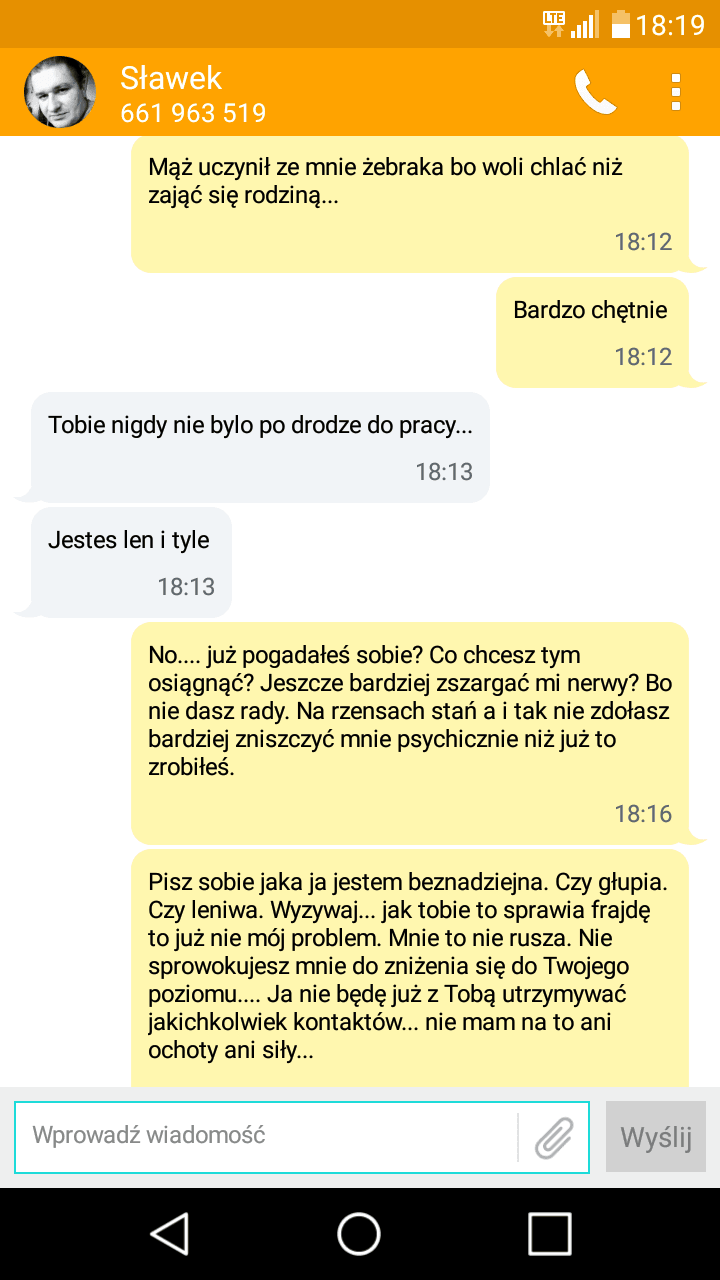Image resolution: width=720 pixels, height=1280 pixels.
Task: Attach a file with the paperclip icon
Action: [x=553, y=1137]
